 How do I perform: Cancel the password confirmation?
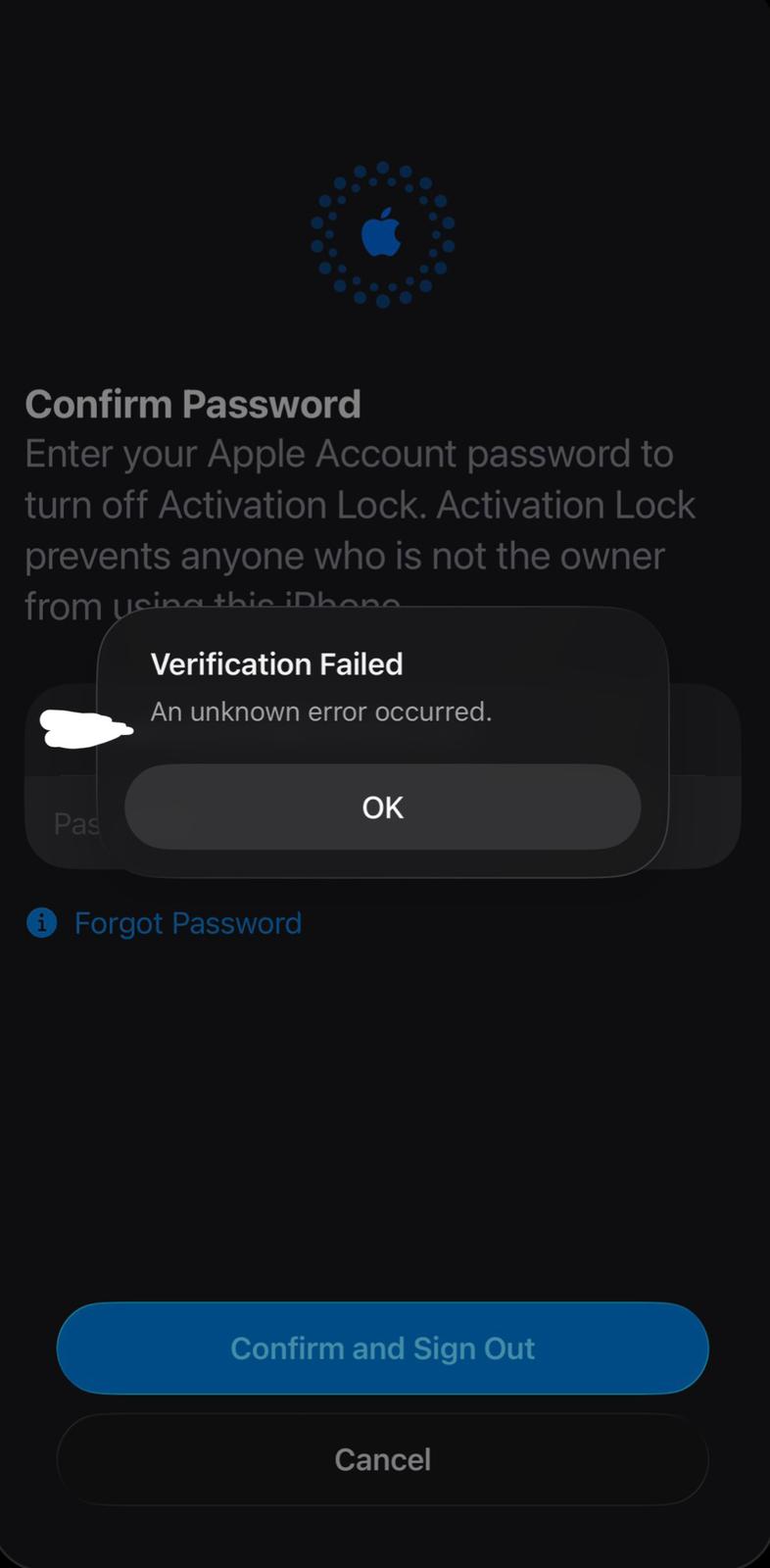click(382, 1459)
